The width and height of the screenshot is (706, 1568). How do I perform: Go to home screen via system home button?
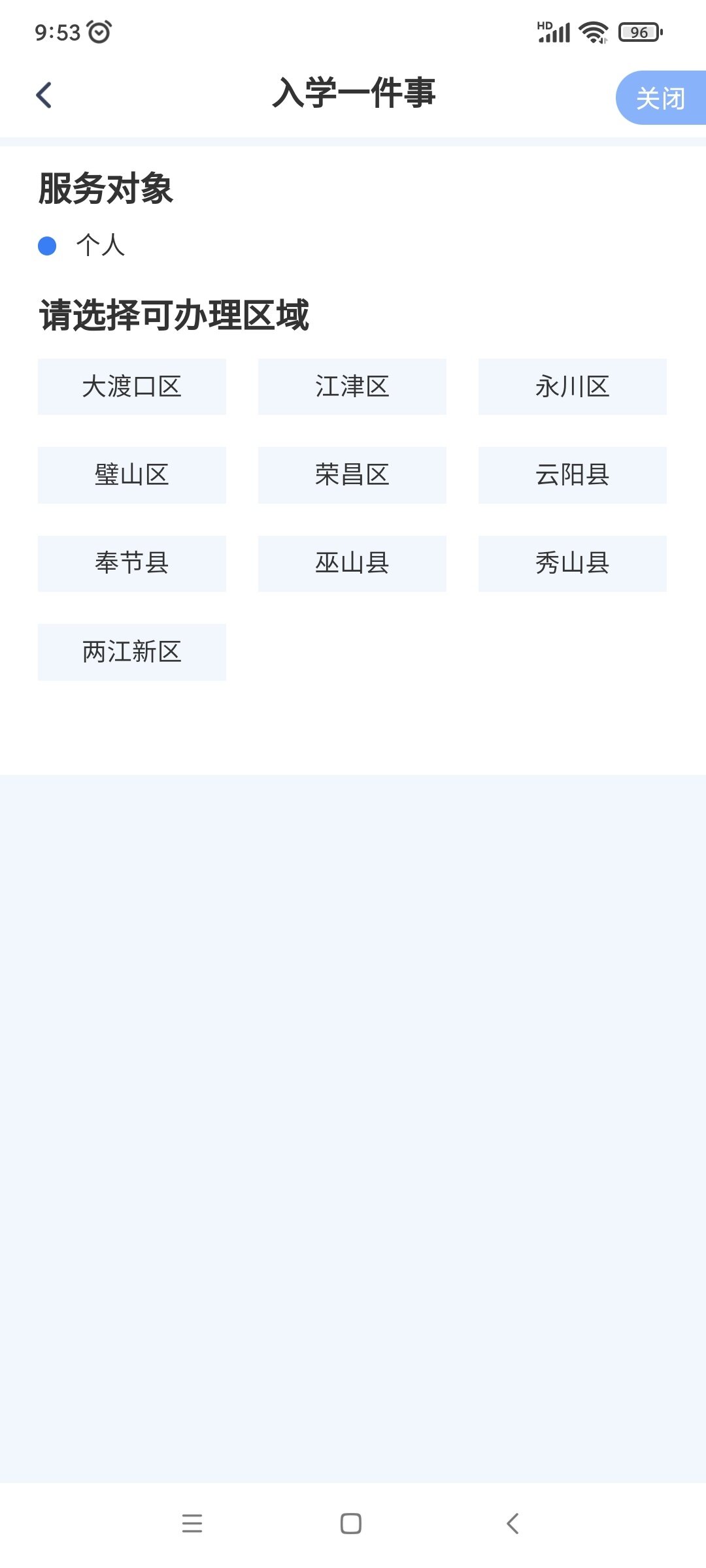(351, 1524)
